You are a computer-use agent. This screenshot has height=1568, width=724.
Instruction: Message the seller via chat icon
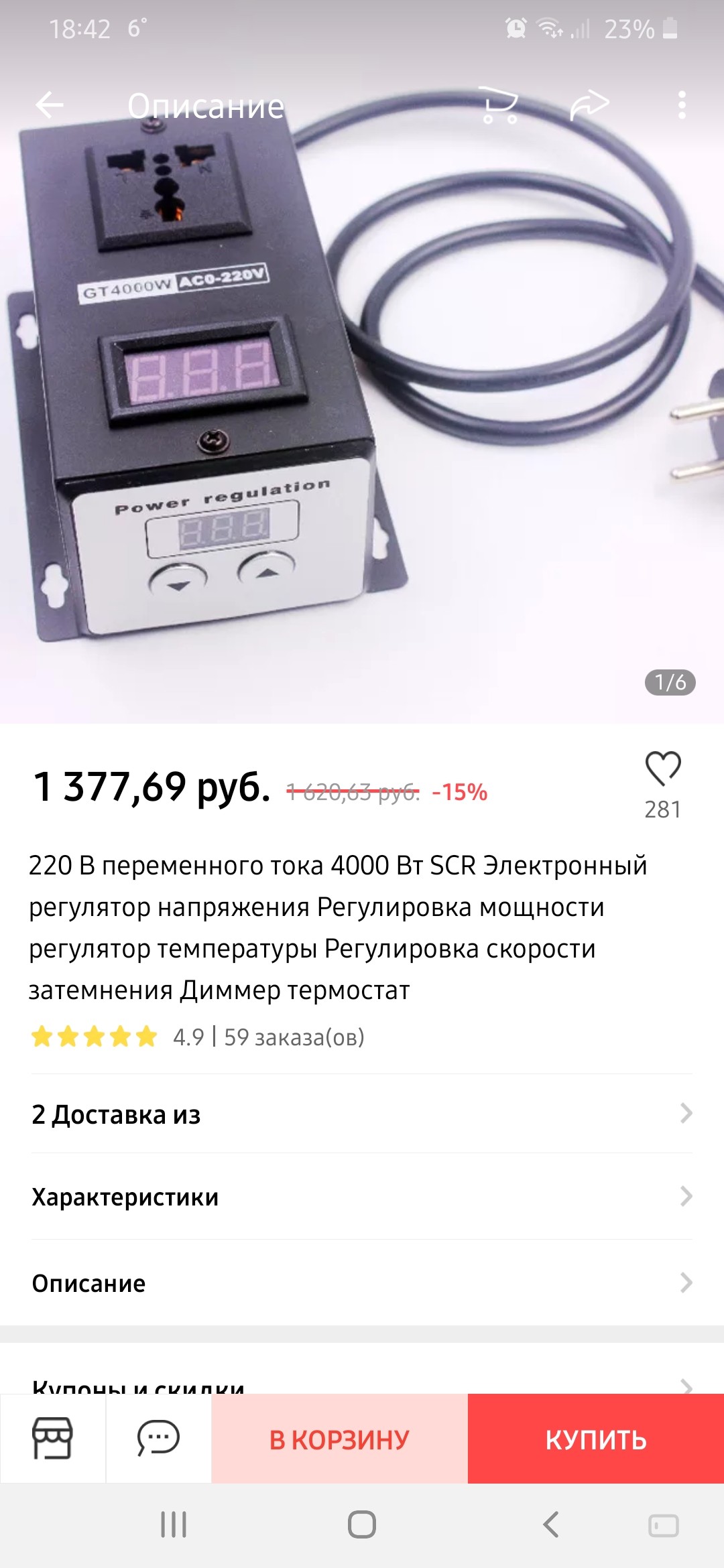click(x=158, y=1439)
